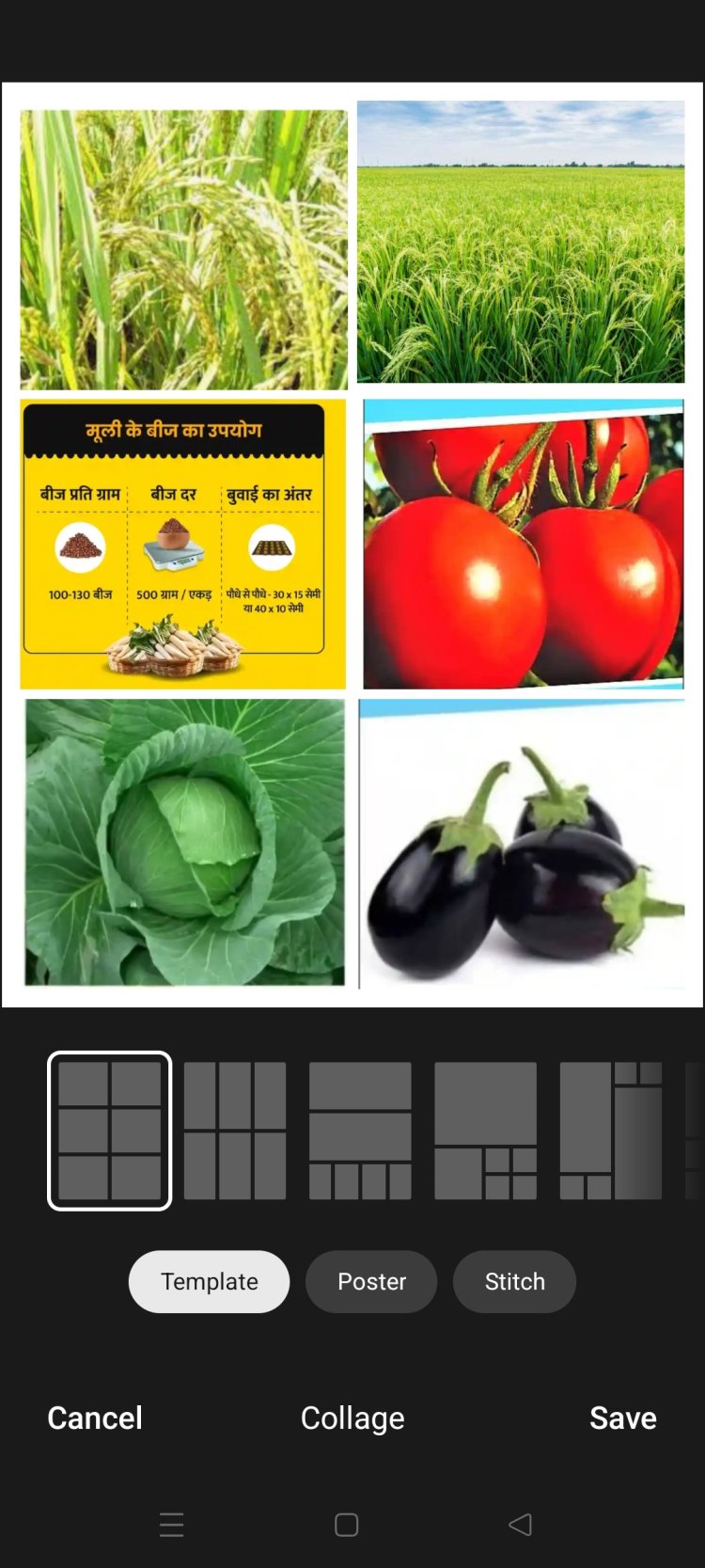Tap the red tomatoes photo cell
This screenshot has height=1568, width=705.
pyautogui.click(x=523, y=544)
